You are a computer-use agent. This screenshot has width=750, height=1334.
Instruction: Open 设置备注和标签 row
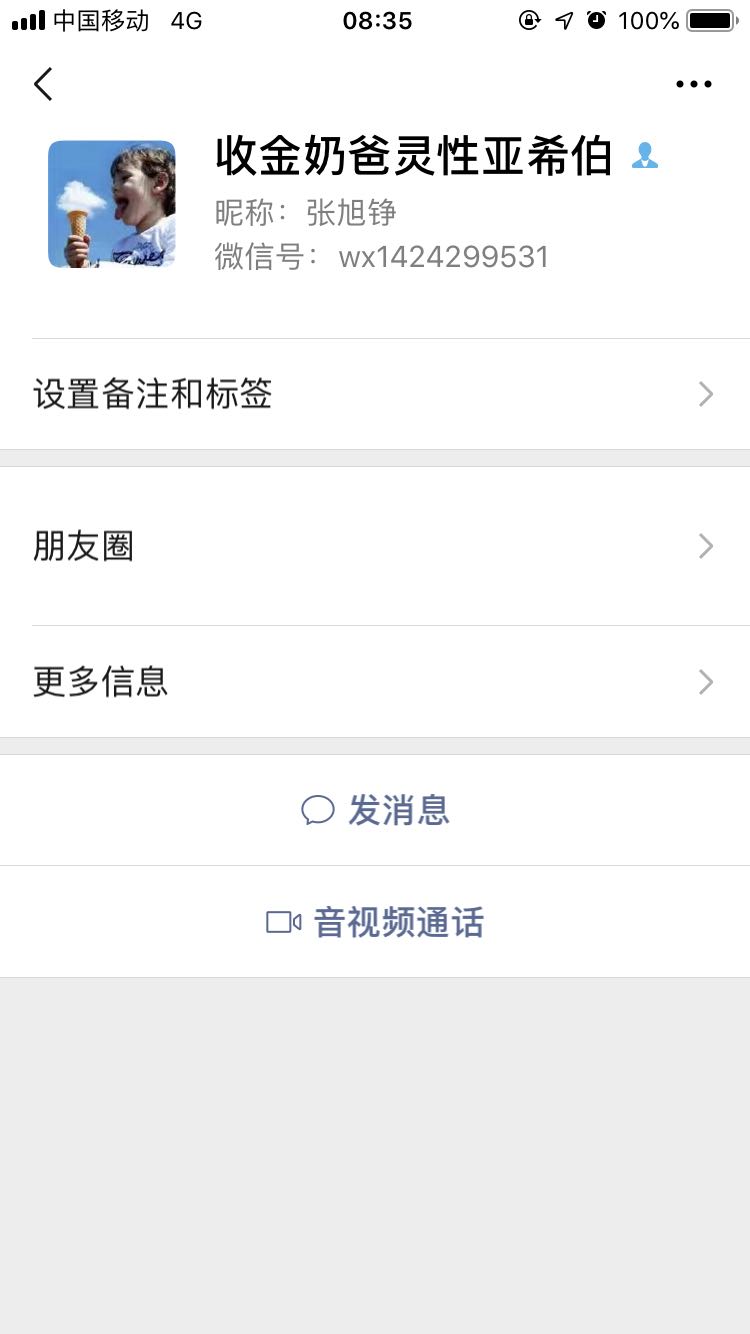(x=375, y=394)
